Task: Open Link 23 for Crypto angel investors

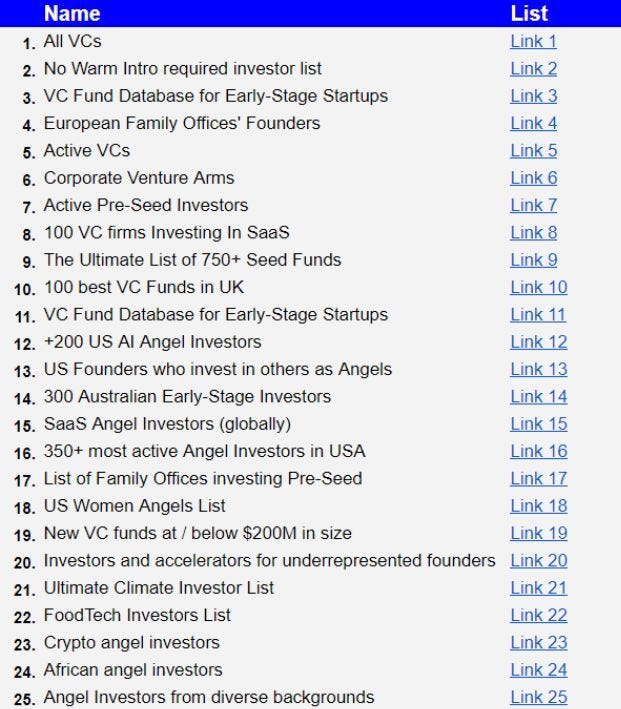Action: pyautogui.click(x=538, y=642)
